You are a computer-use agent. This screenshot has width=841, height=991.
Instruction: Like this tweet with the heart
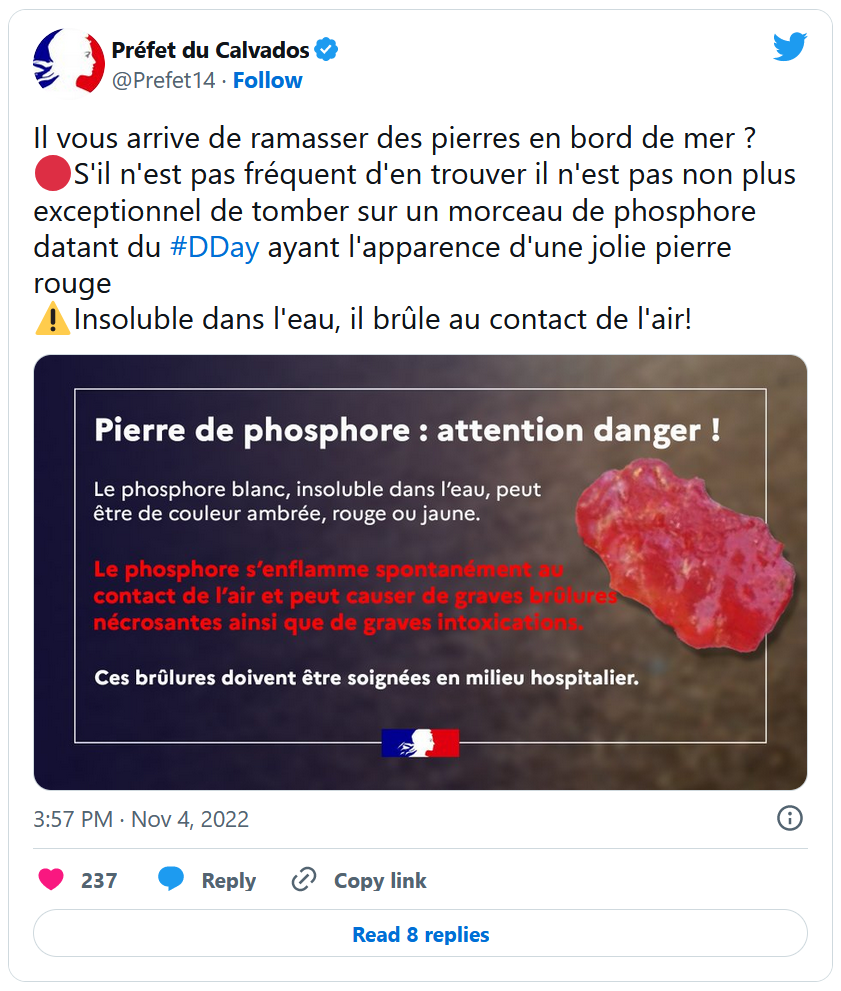tap(51, 880)
